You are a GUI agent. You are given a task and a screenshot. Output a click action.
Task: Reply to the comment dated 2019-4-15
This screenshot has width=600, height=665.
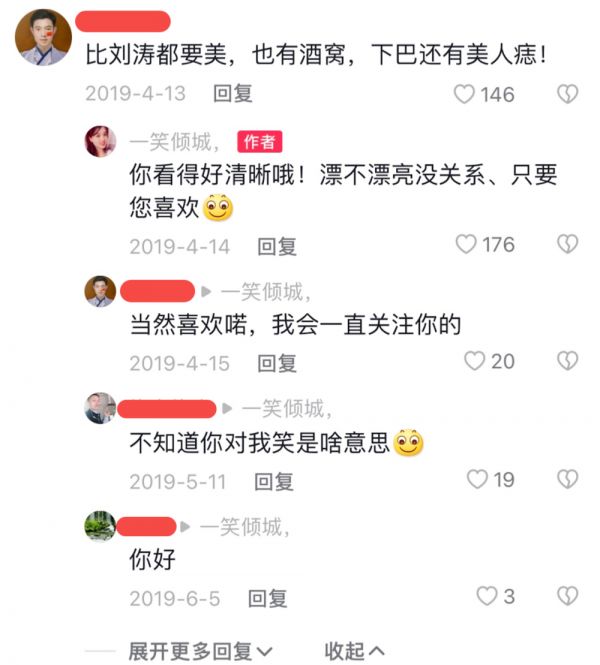pos(277,362)
